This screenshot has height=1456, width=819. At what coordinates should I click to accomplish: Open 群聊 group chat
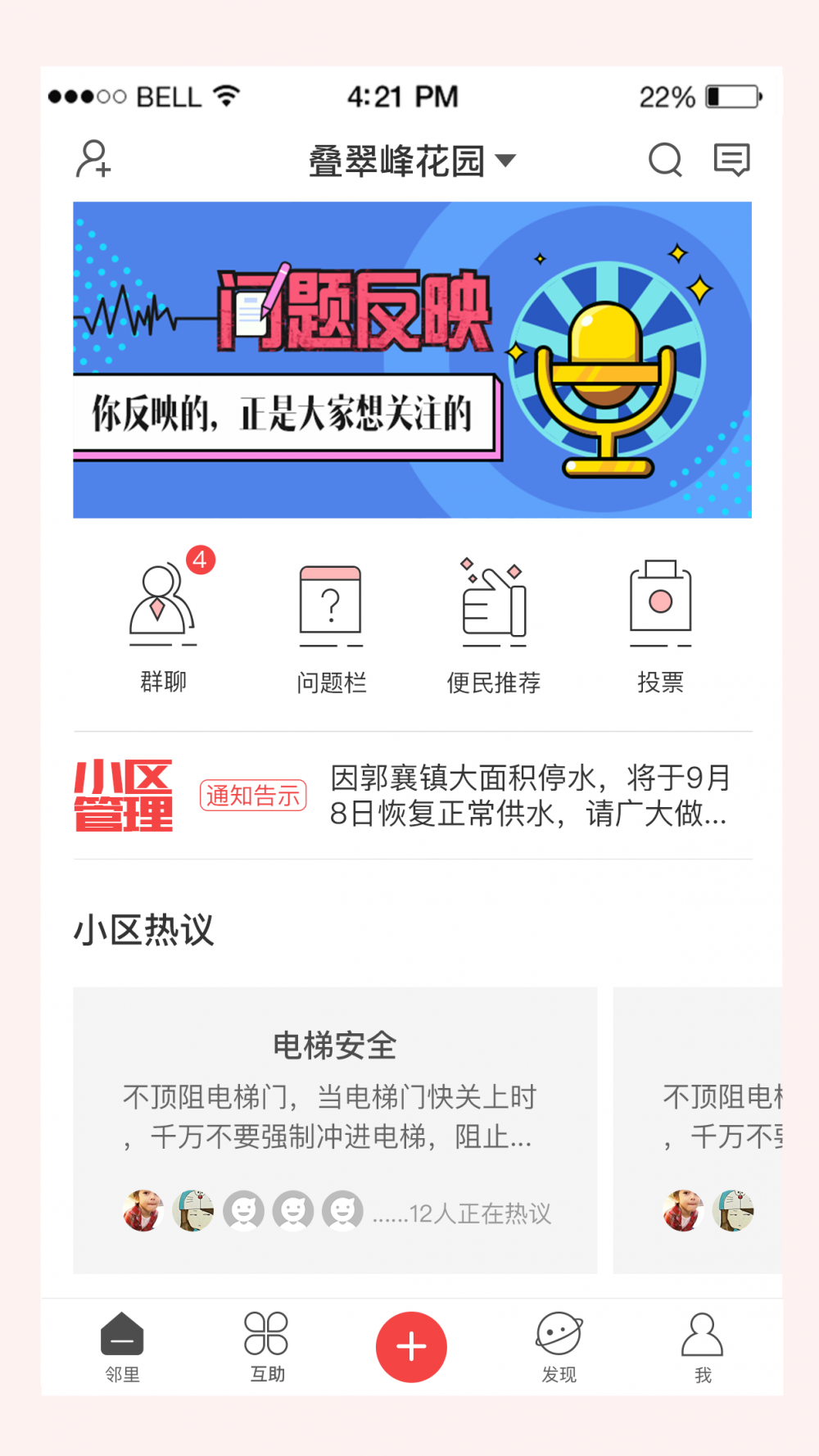(x=164, y=623)
